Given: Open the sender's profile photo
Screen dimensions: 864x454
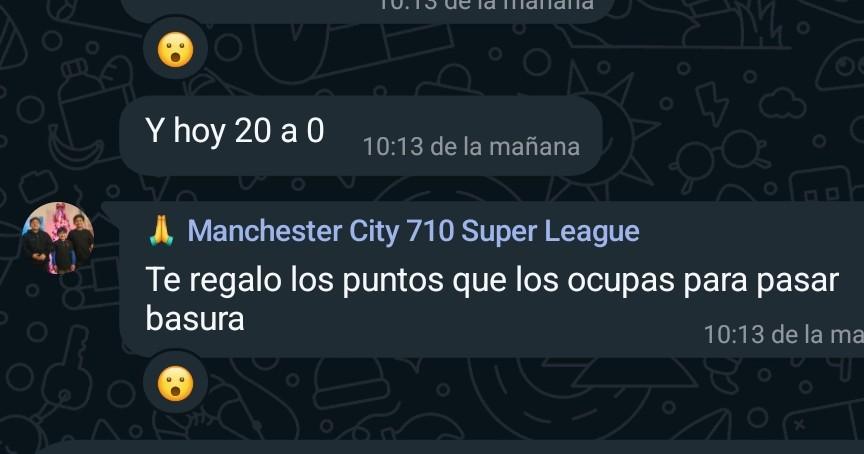Looking at the screenshot, I should [x=58, y=238].
